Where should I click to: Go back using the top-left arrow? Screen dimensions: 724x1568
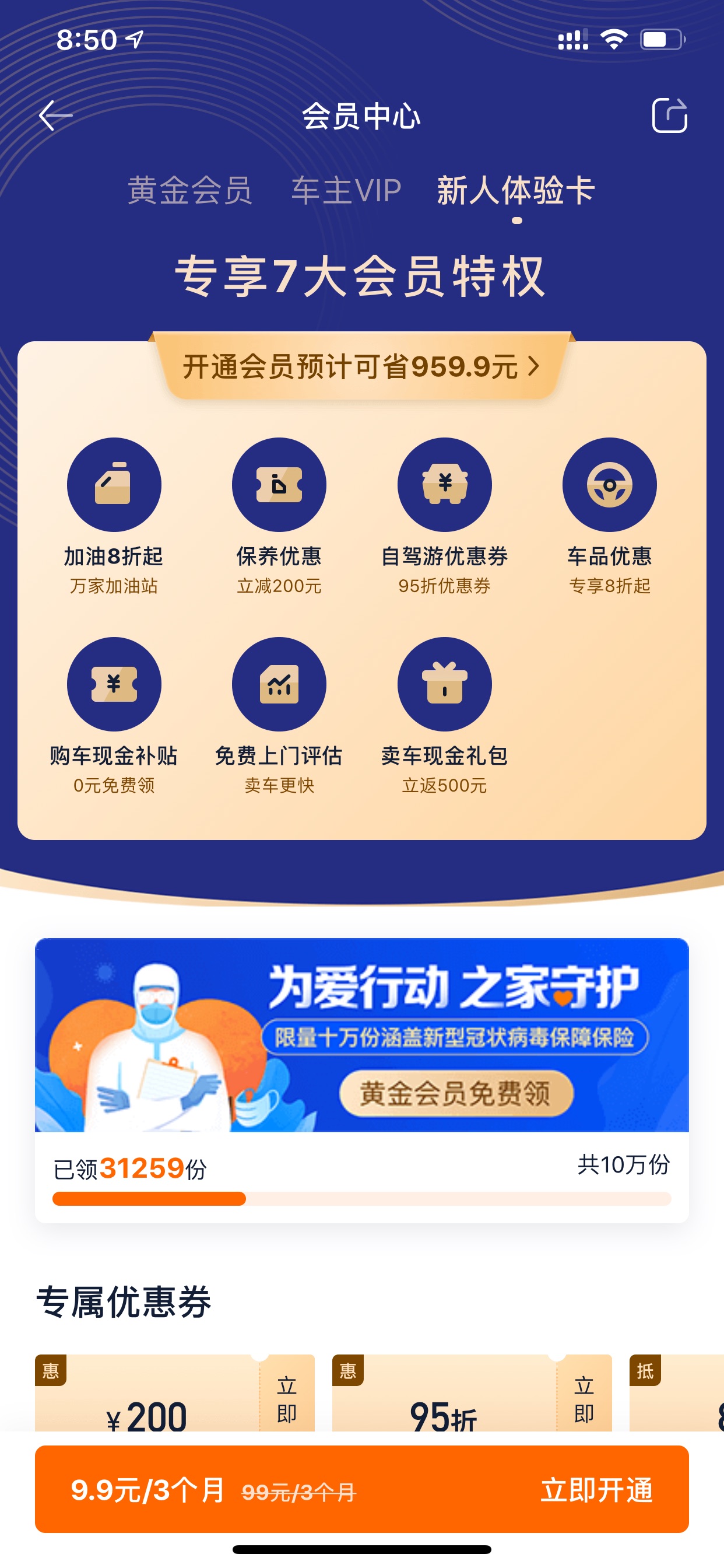55,116
